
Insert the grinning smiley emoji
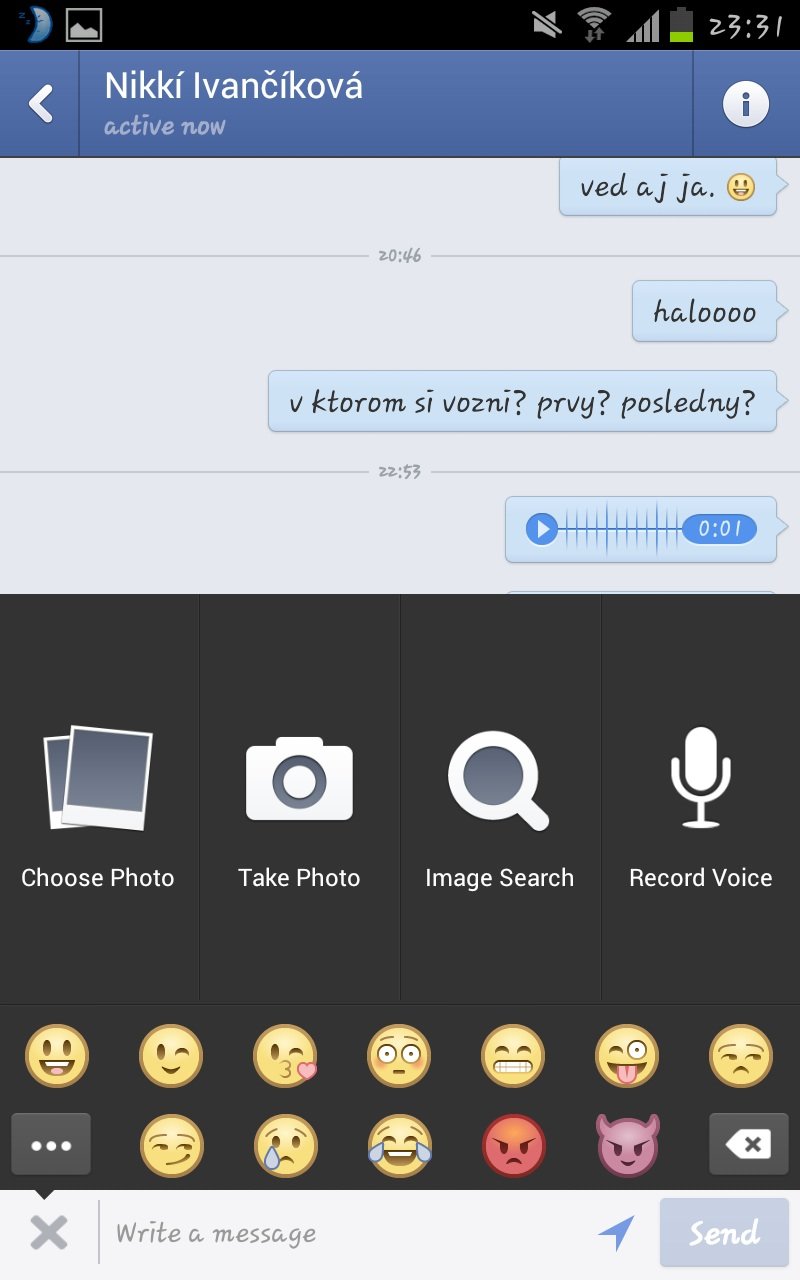(x=57, y=1056)
